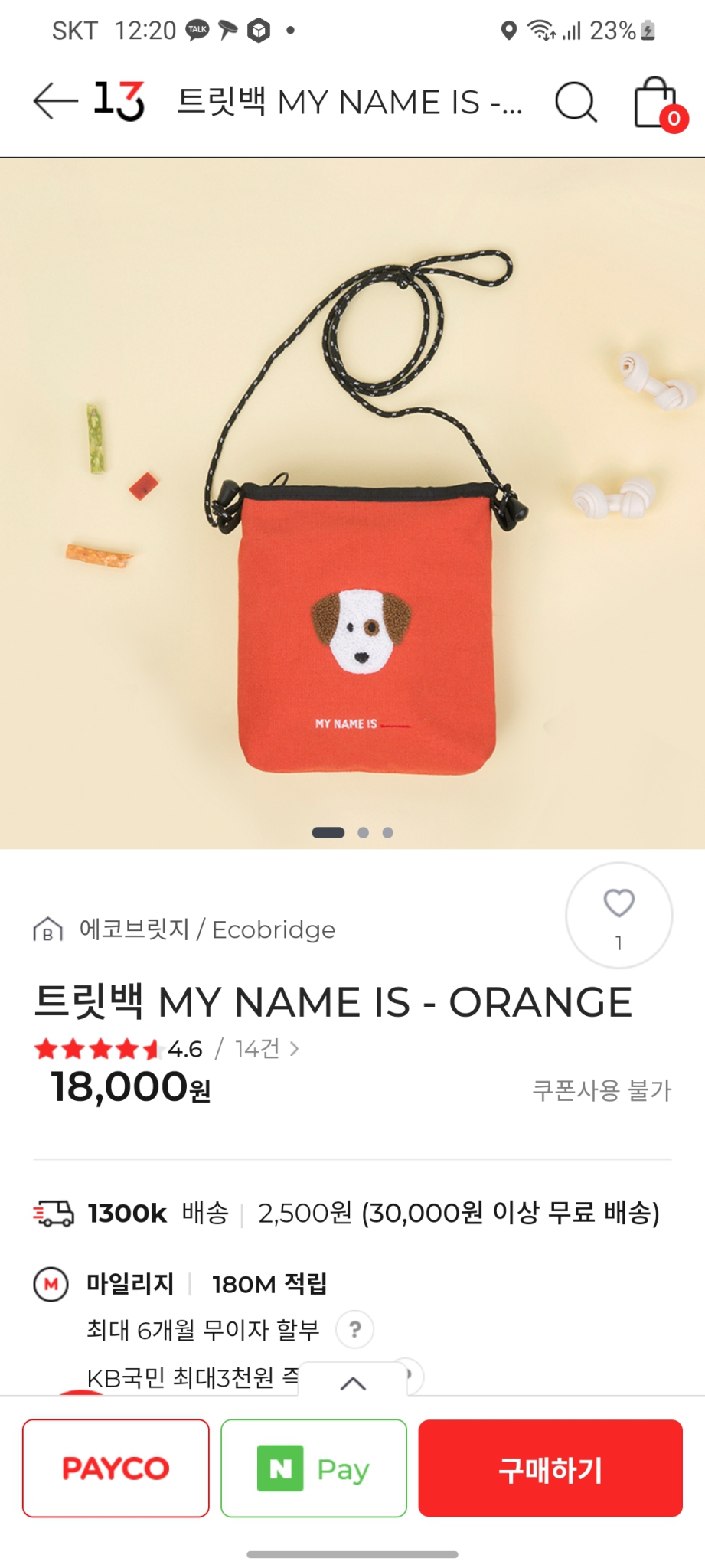Viewport: 705px width, 1568px height.
Task: Select the third carousel page indicator dot
Action: pyautogui.click(x=388, y=831)
